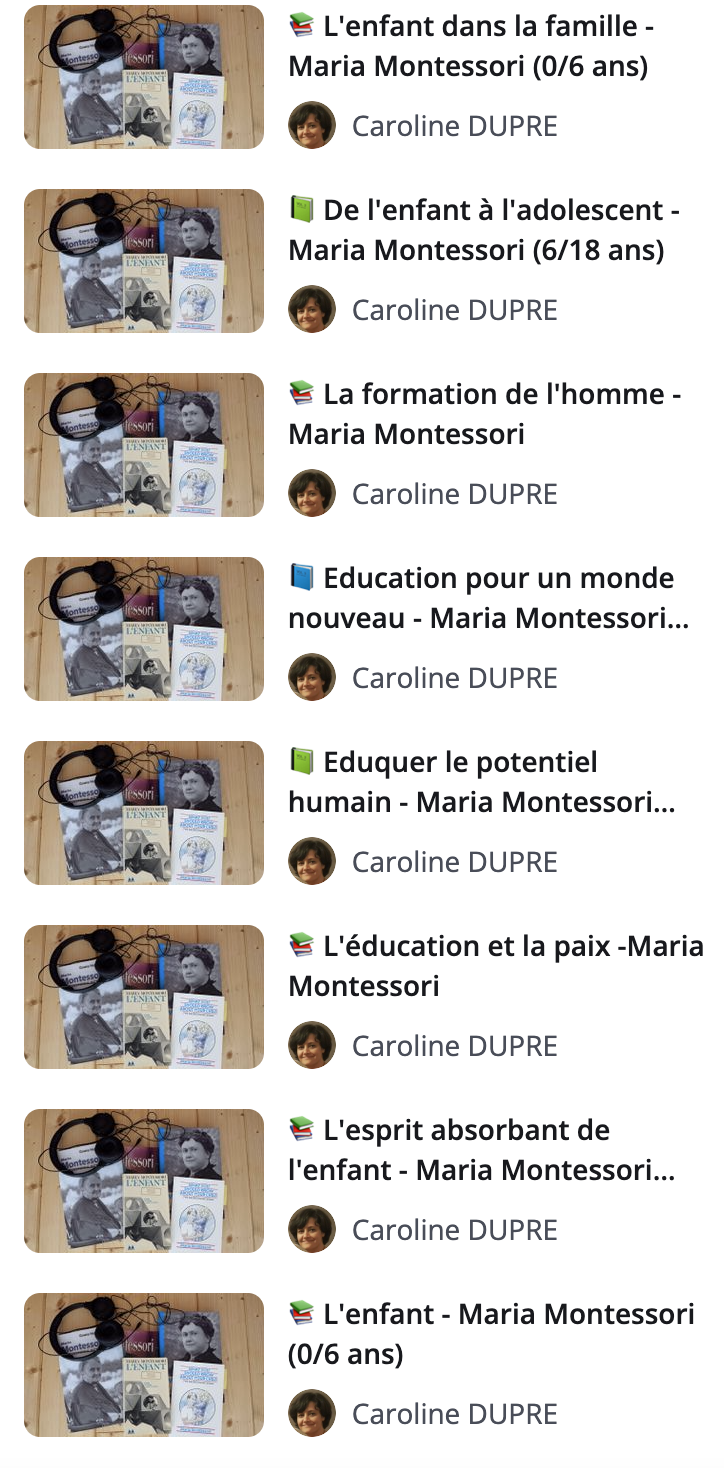Open "La formation de l'homme" entry
724x1468 pixels.
point(484,414)
